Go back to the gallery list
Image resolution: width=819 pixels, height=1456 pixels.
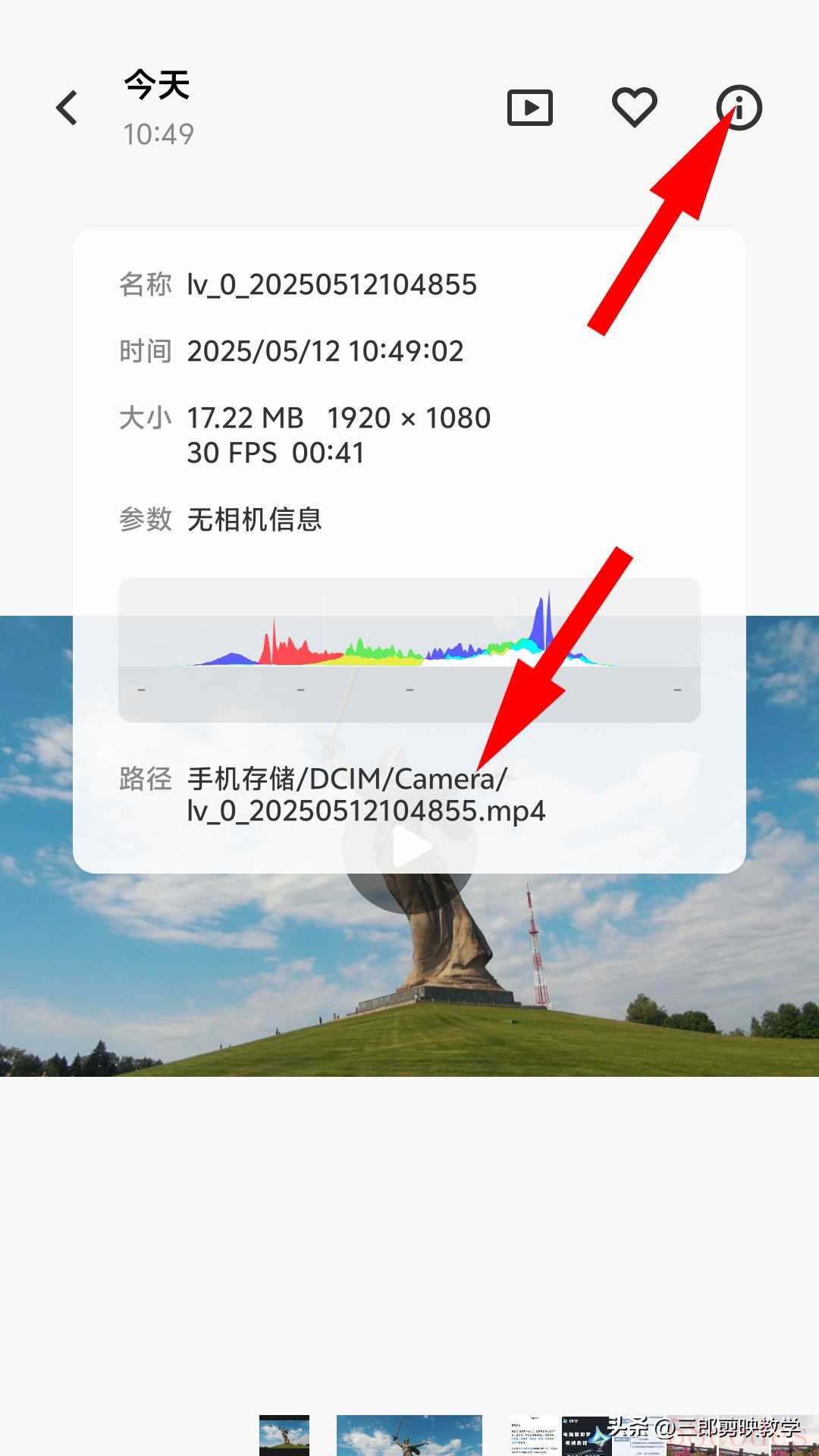(x=67, y=108)
